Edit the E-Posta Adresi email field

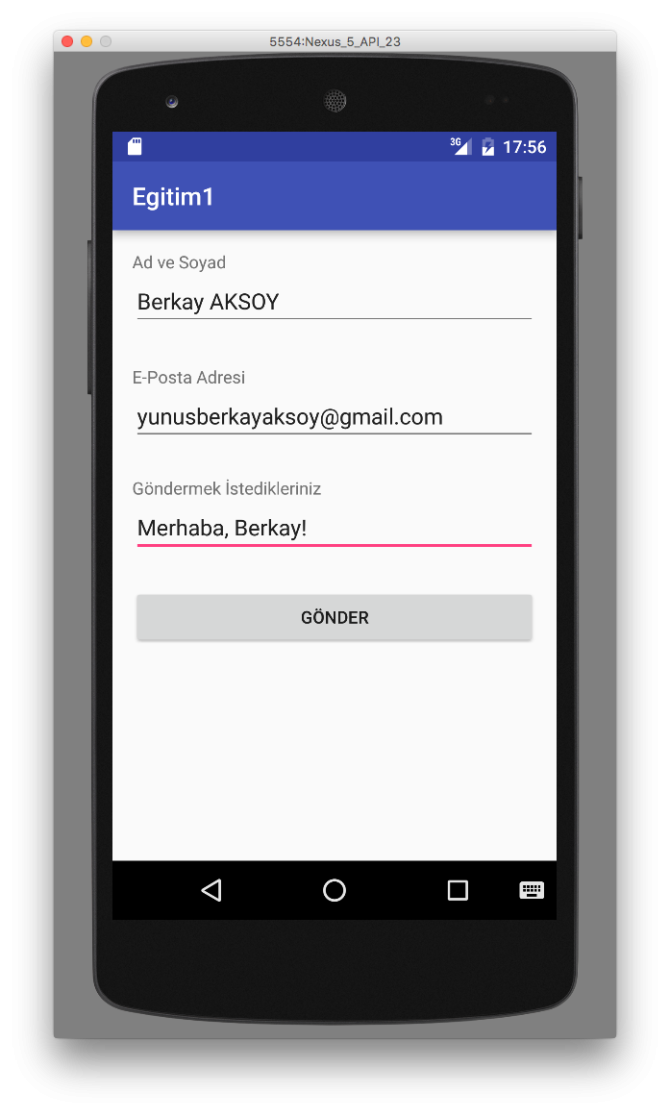coord(333,417)
